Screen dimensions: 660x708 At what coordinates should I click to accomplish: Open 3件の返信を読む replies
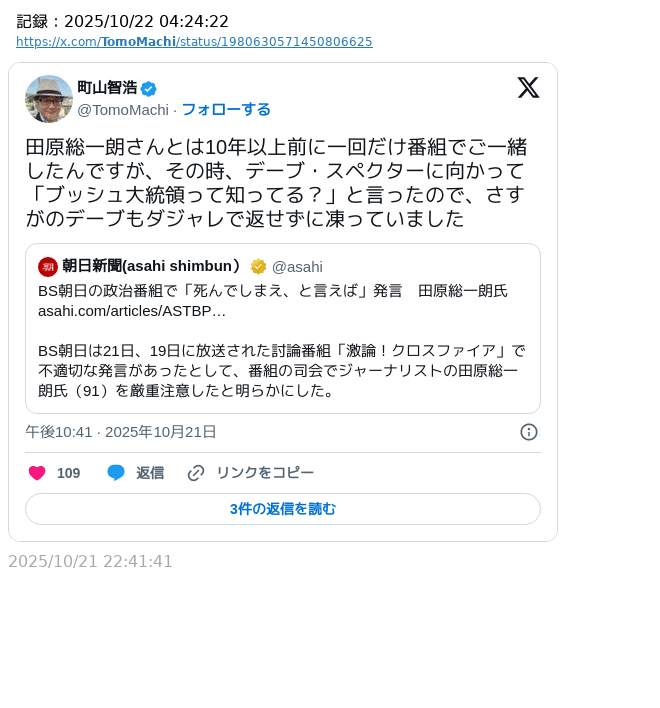click(283, 509)
